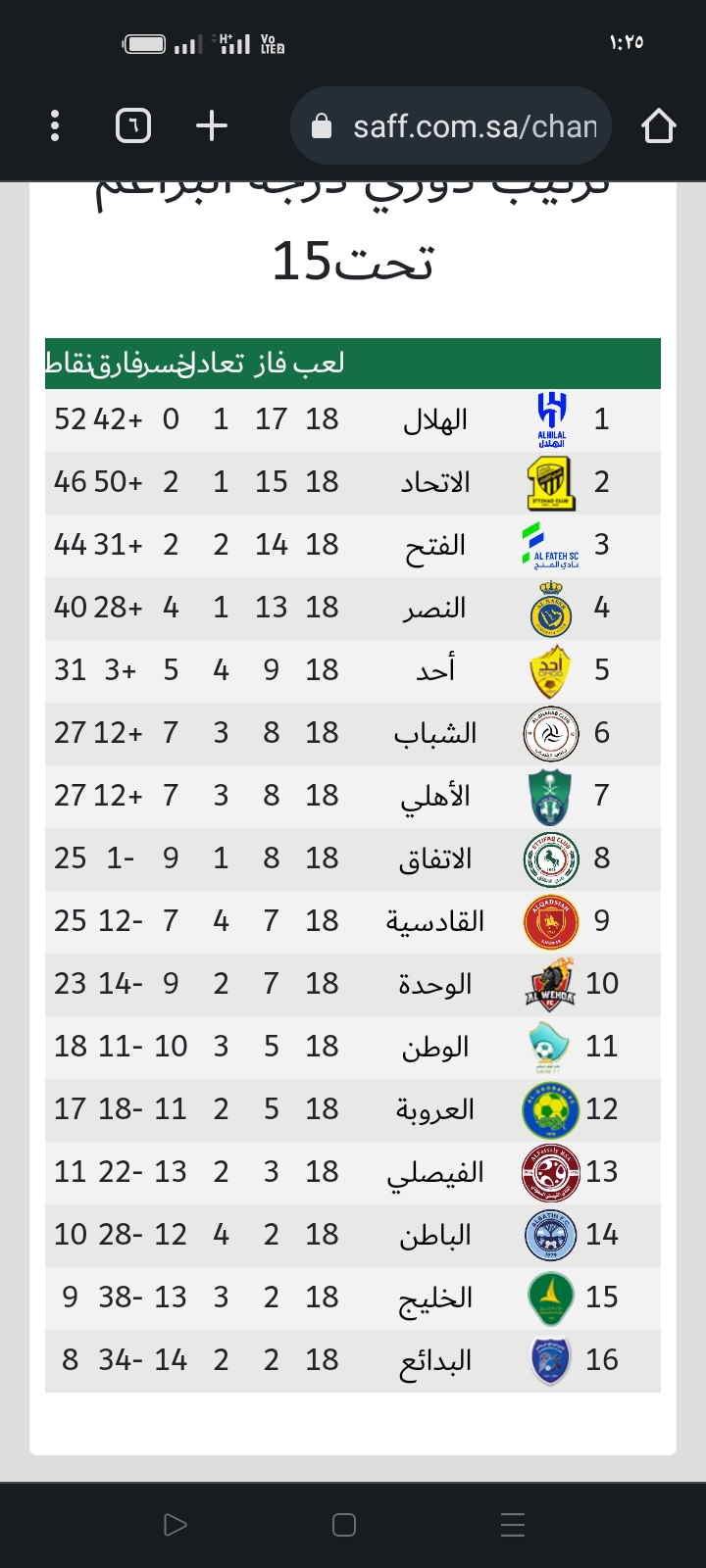Open the browser overflow menu
Image resolution: width=706 pixels, height=1568 pixels.
(x=55, y=125)
